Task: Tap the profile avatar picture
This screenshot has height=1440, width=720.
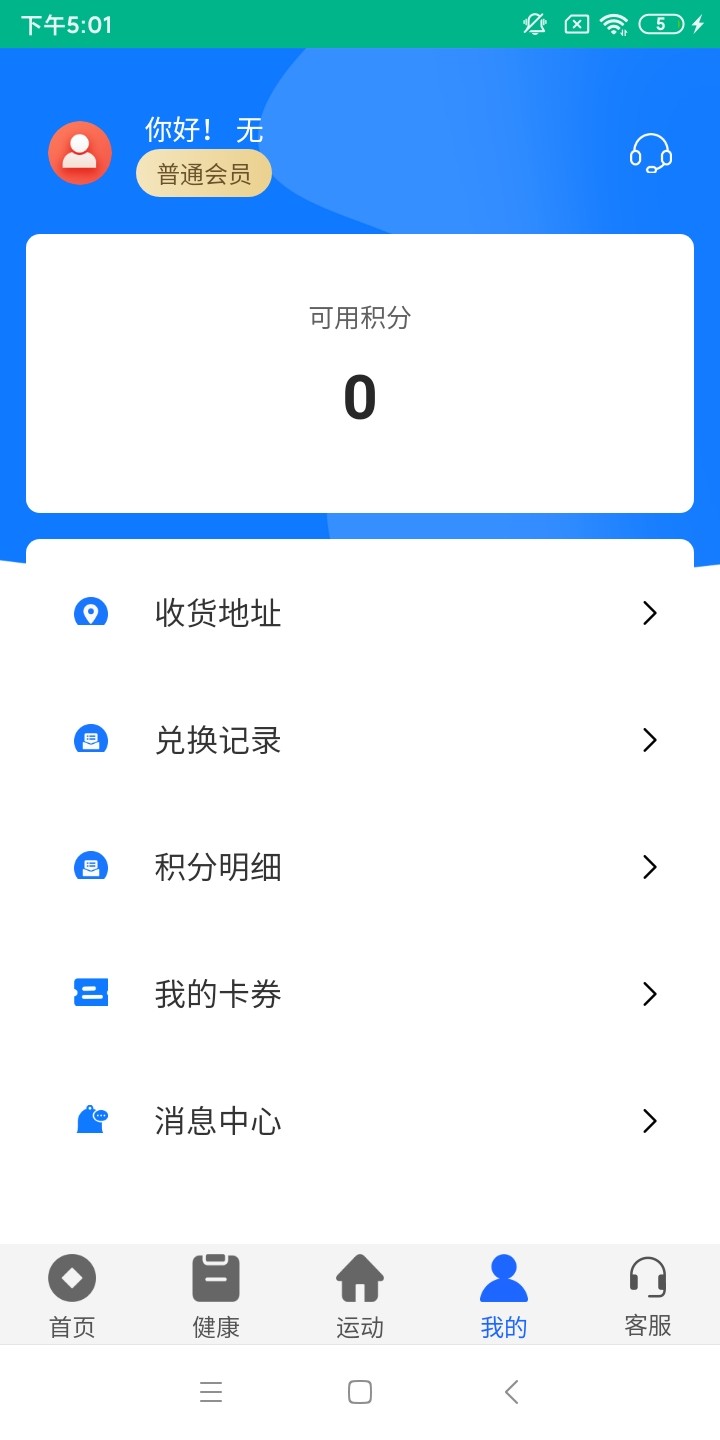Action: tap(80, 153)
